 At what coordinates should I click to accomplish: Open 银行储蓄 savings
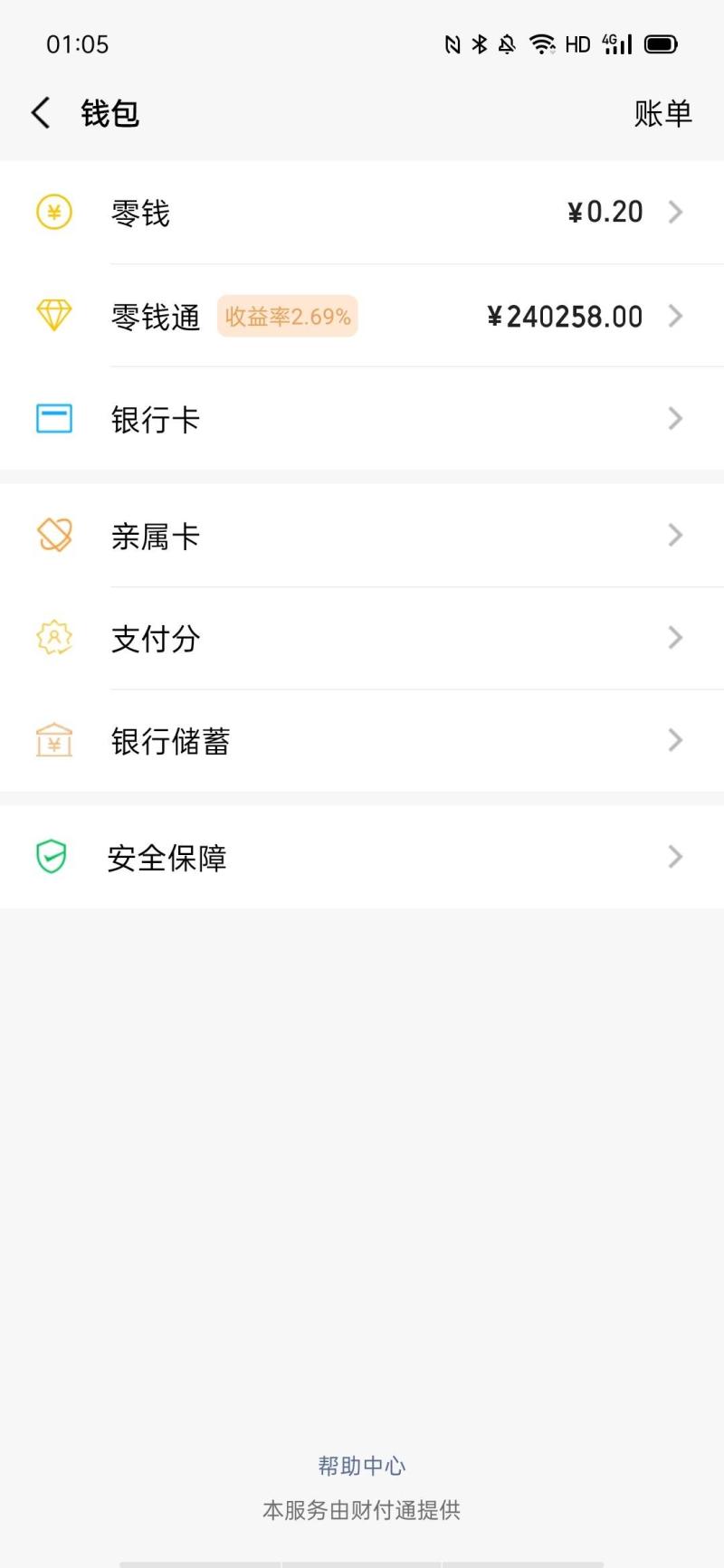[362, 741]
